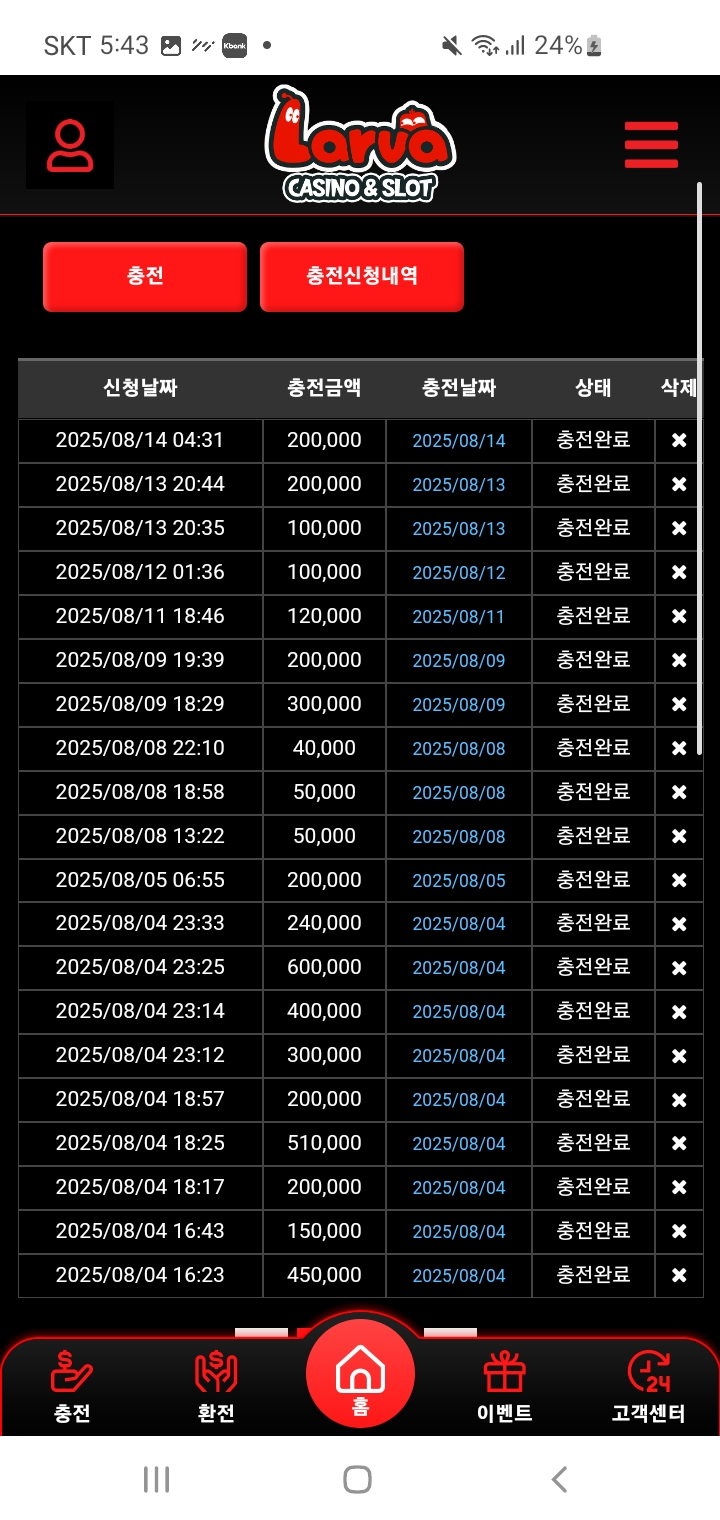The width and height of the screenshot is (720, 1520).
Task: Go back with system back button
Action: 560,1479
